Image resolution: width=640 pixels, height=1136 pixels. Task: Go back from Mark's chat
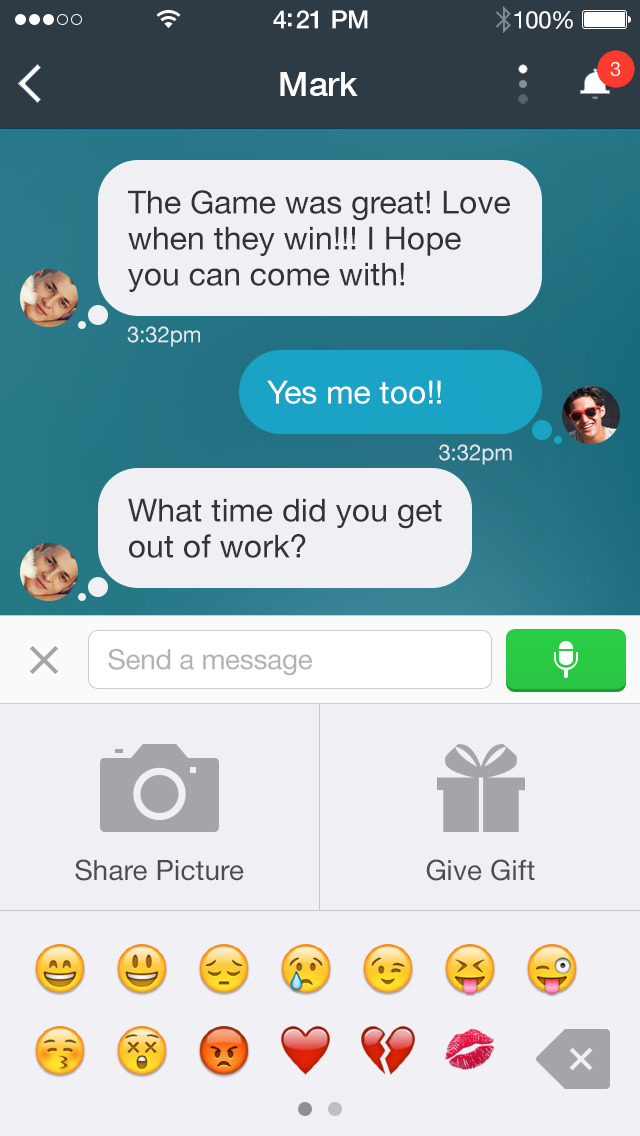[x=31, y=84]
